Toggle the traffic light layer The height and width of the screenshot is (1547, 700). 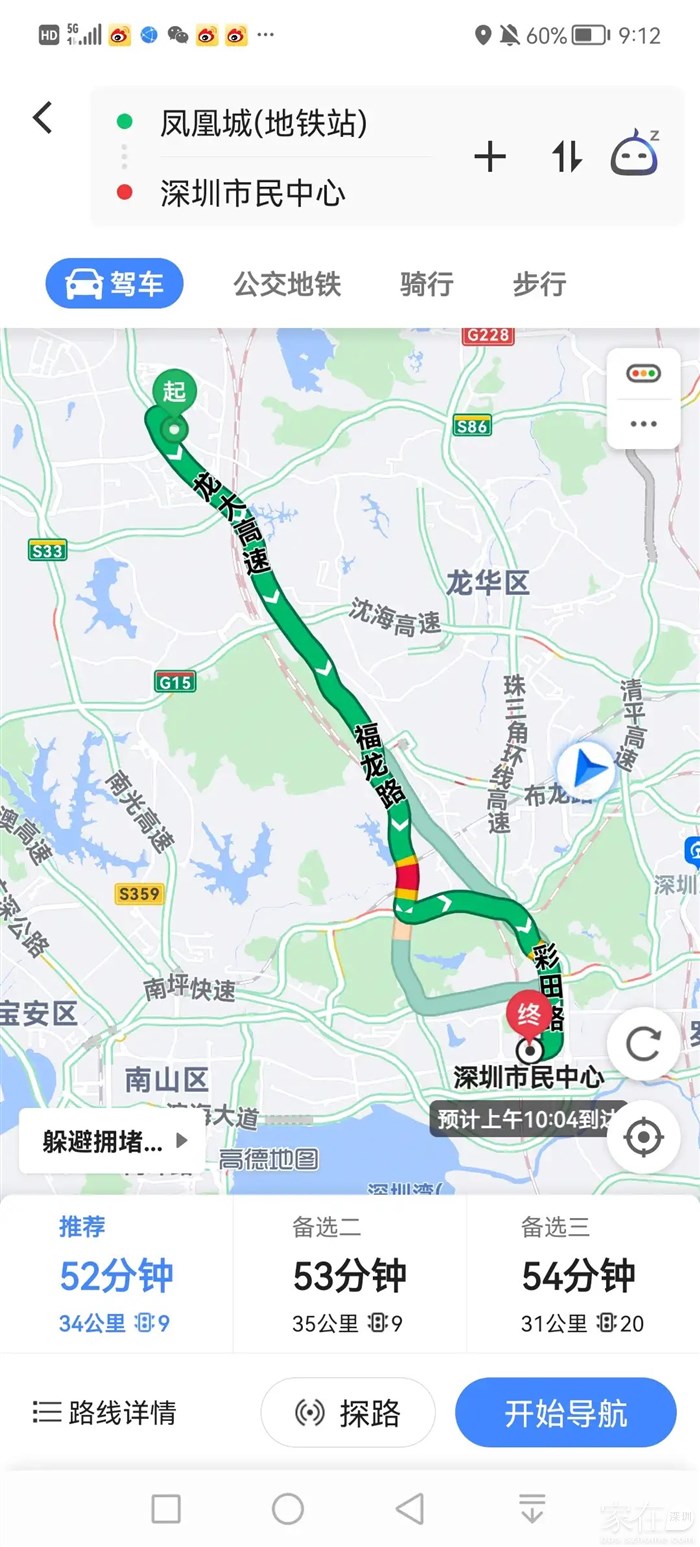point(643,374)
